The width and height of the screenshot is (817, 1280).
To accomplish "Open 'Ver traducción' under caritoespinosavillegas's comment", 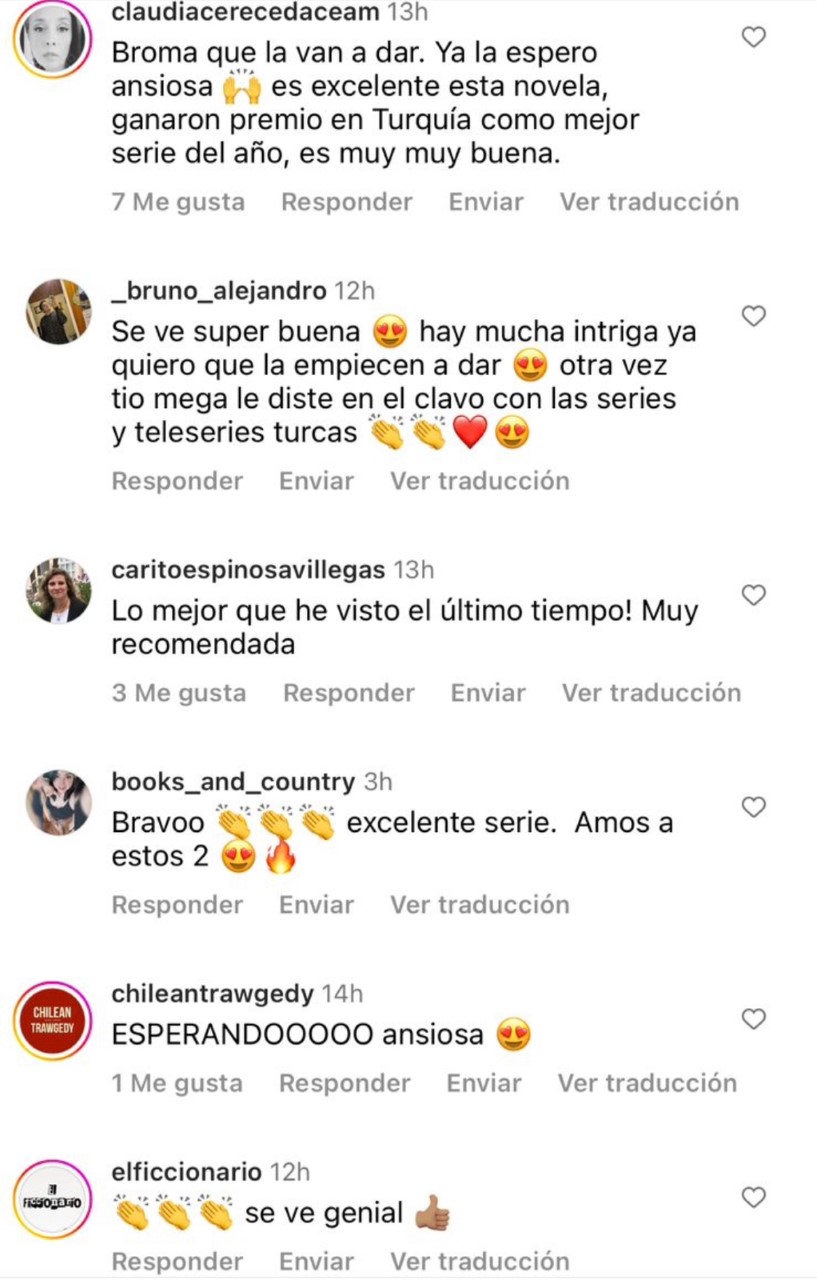I will pos(651,692).
